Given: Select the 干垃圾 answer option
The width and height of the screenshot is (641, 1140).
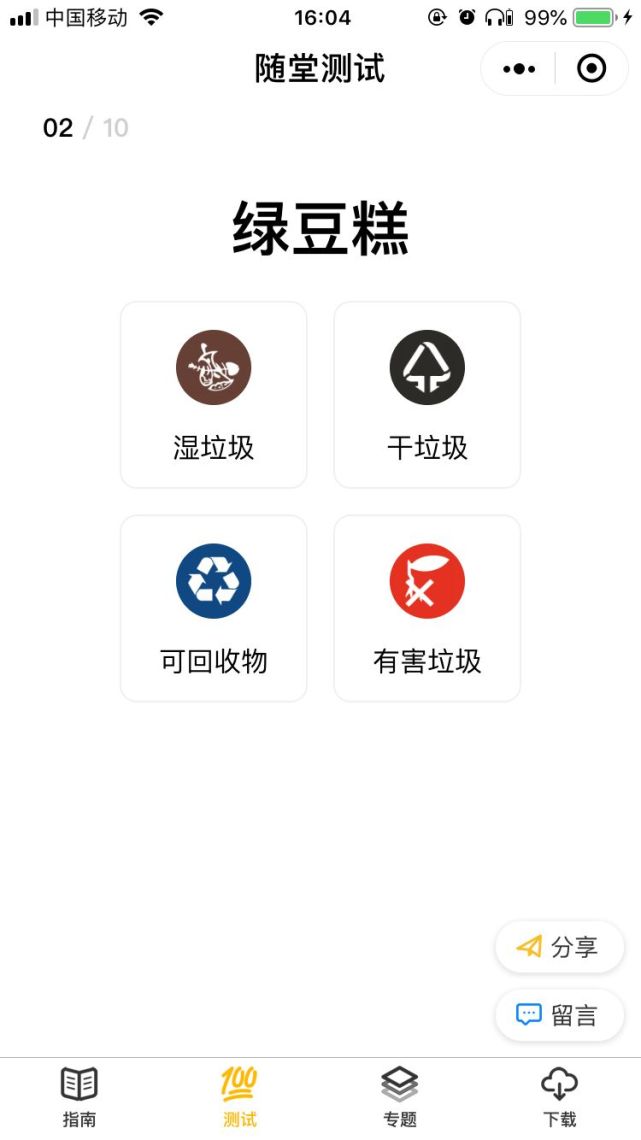Looking at the screenshot, I should coord(427,395).
